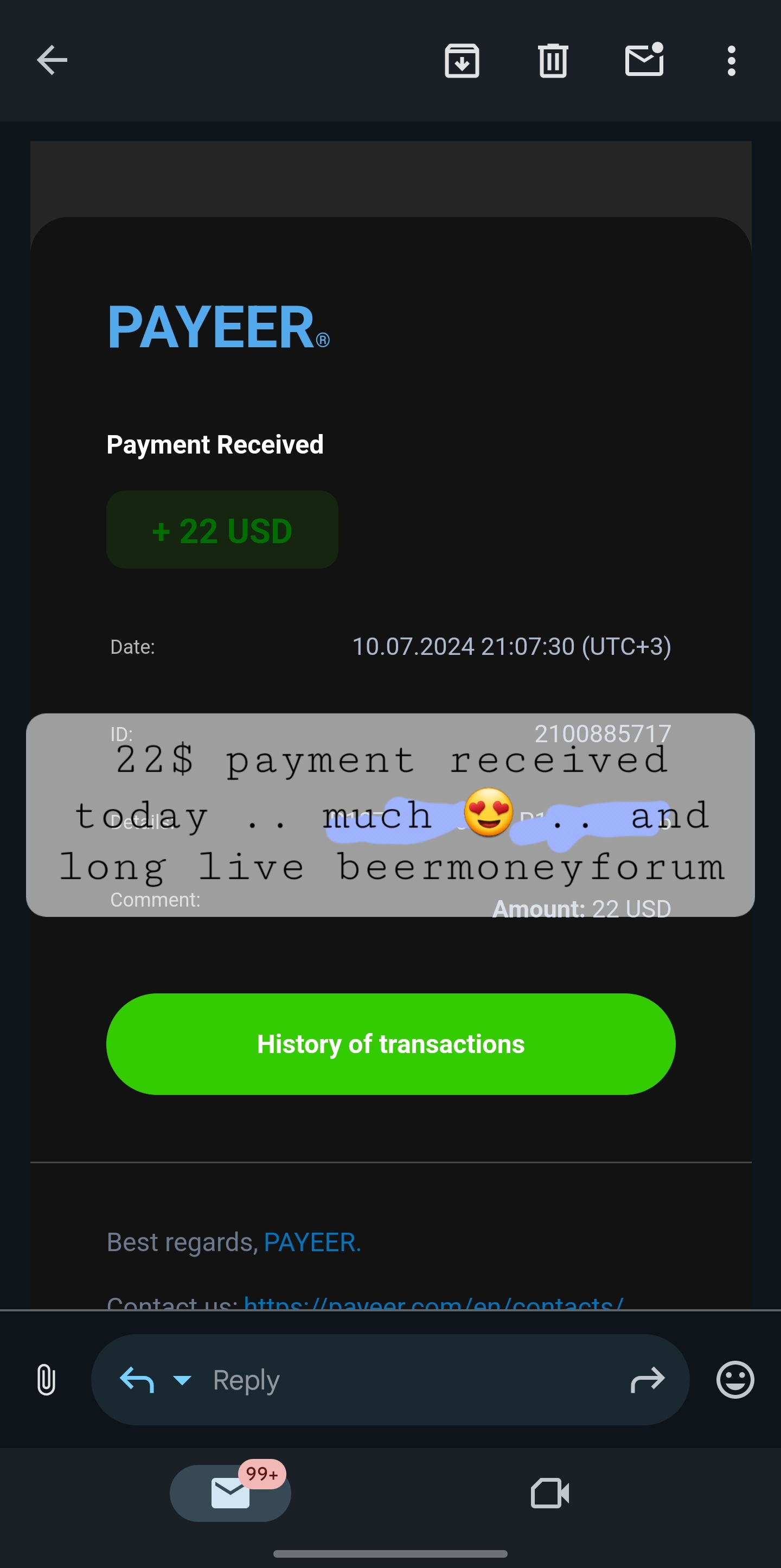The image size is (781, 1568).
Task: Forward this email
Action: tap(647, 1379)
